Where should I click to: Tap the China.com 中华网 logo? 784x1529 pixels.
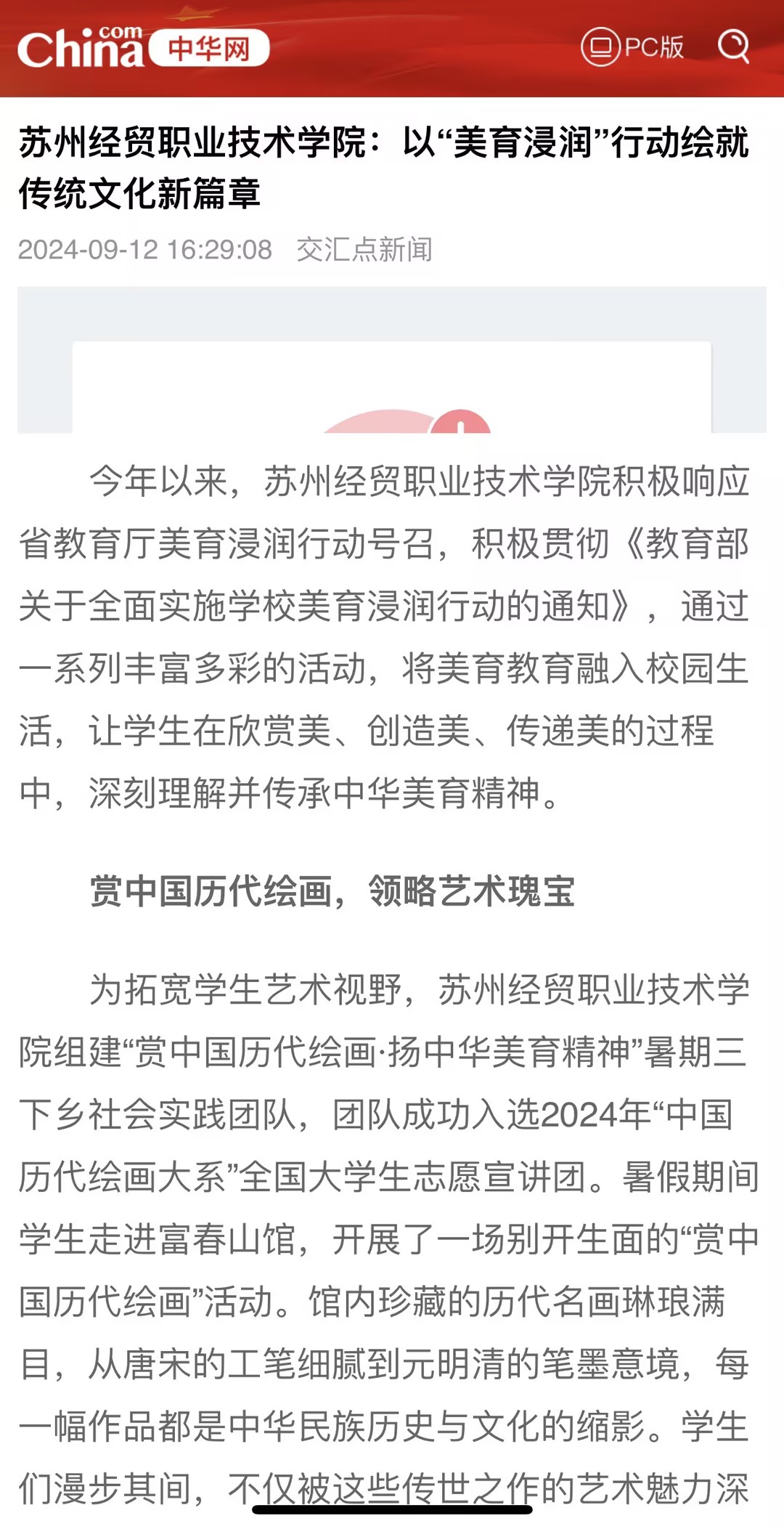(x=143, y=47)
